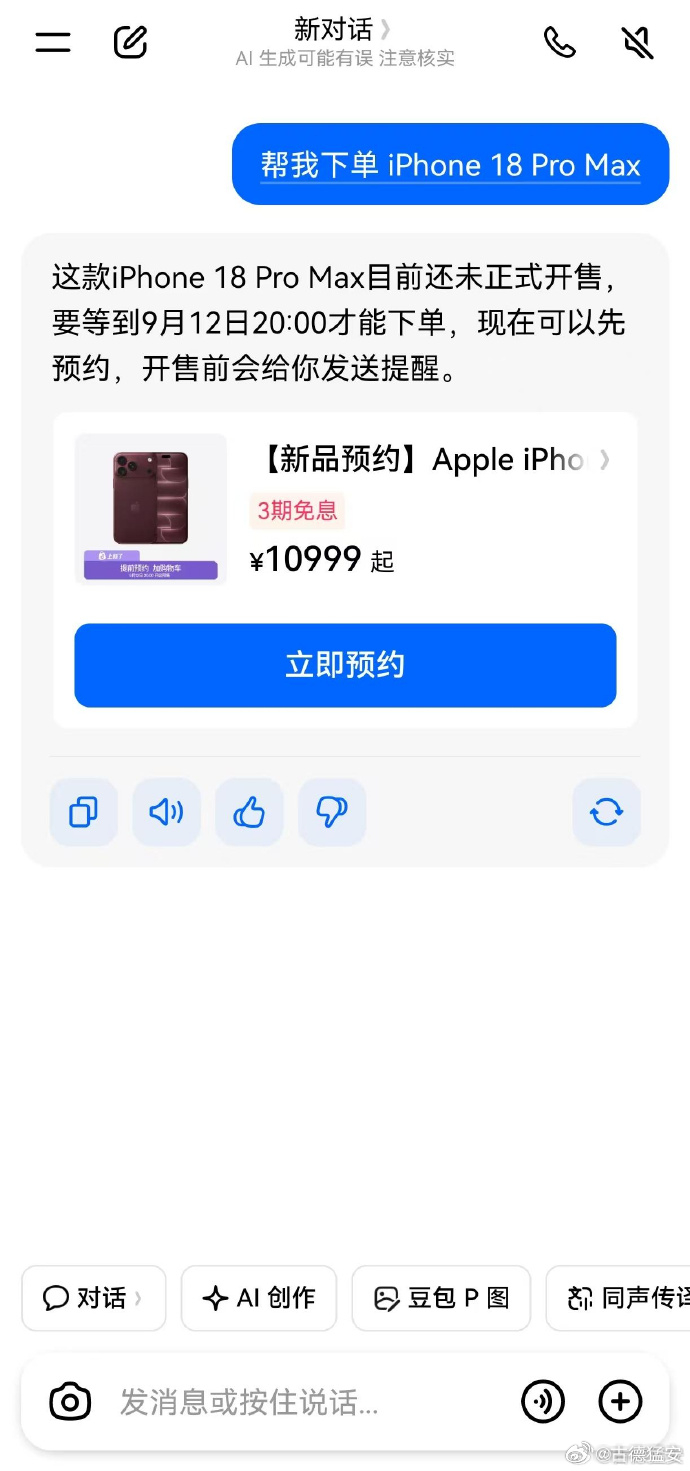Screen dimensions: 690x1471
Task: Open the 新对话 conversation title
Action: point(343,28)
